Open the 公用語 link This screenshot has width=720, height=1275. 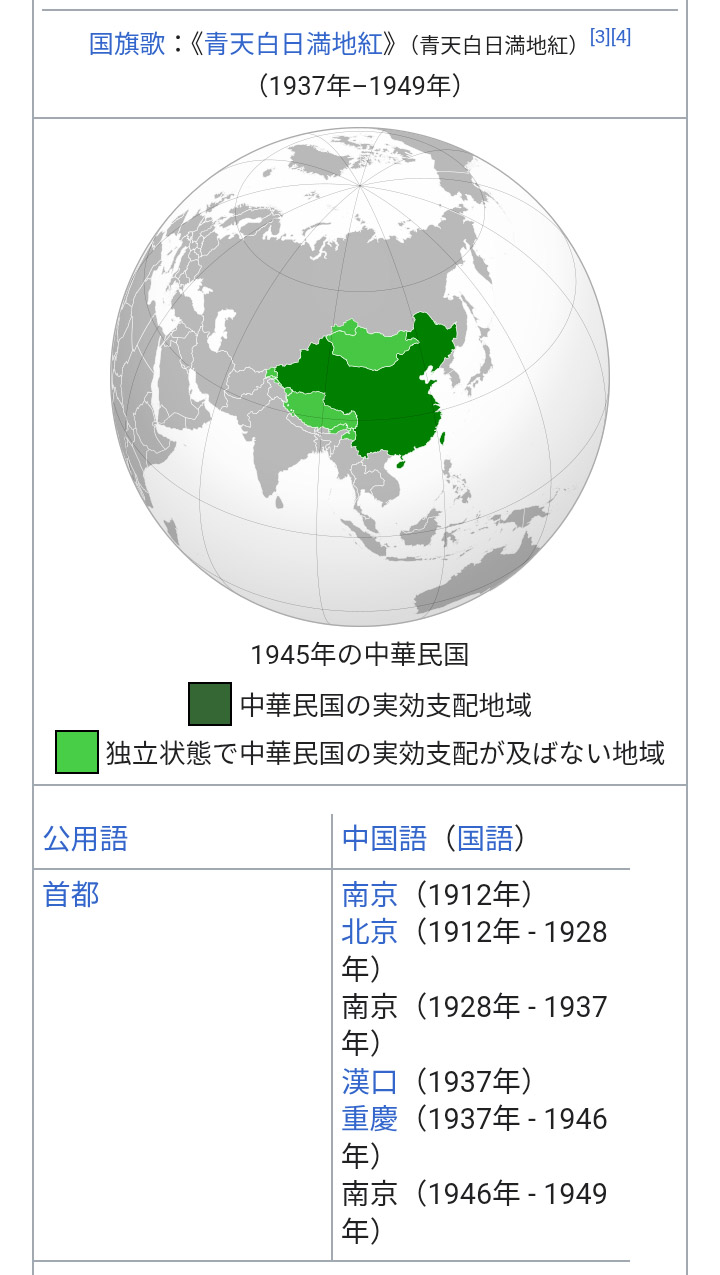tap(85, 838)
